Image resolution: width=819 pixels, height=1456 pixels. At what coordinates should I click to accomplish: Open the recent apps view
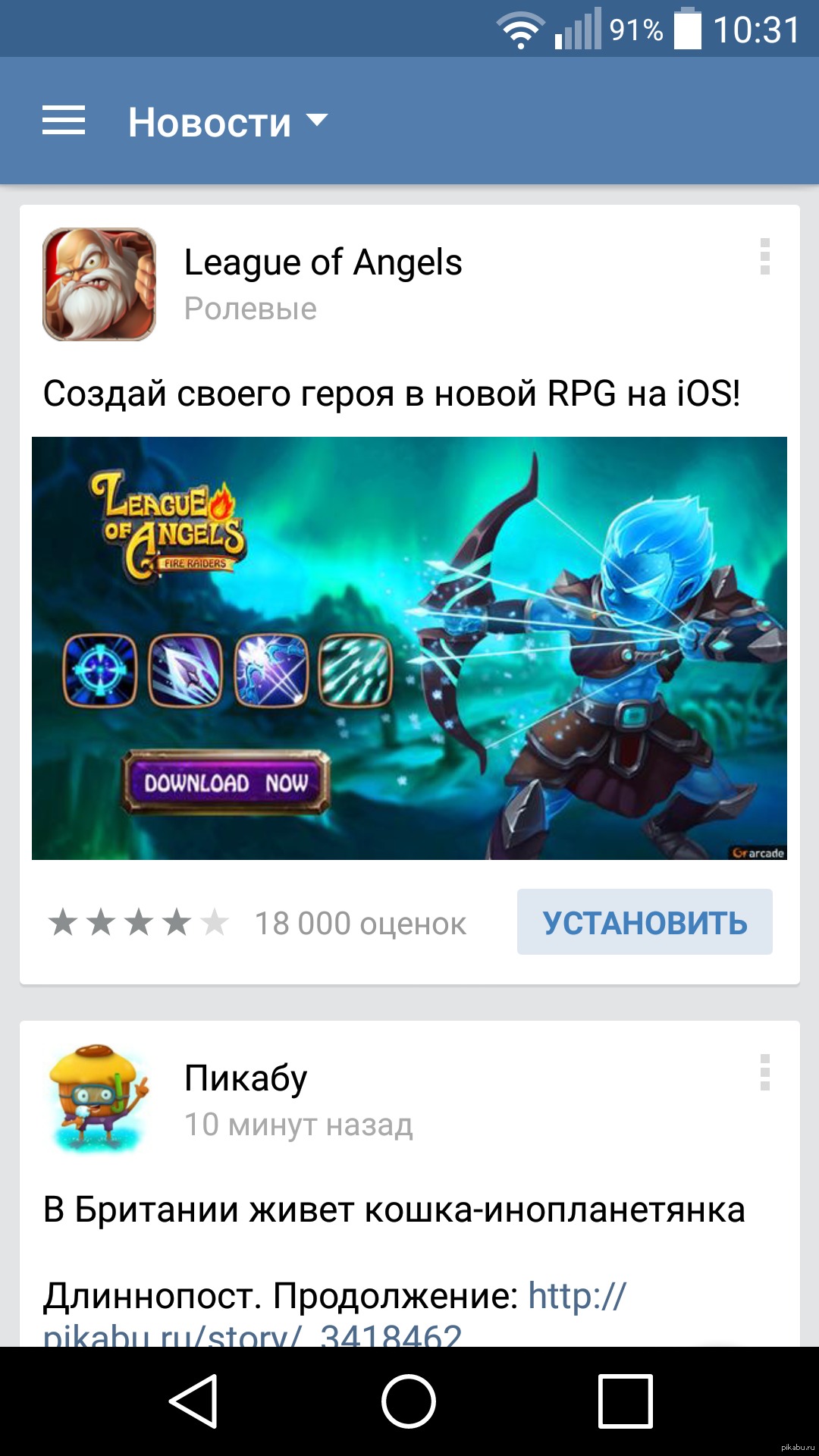[625, 1401]
